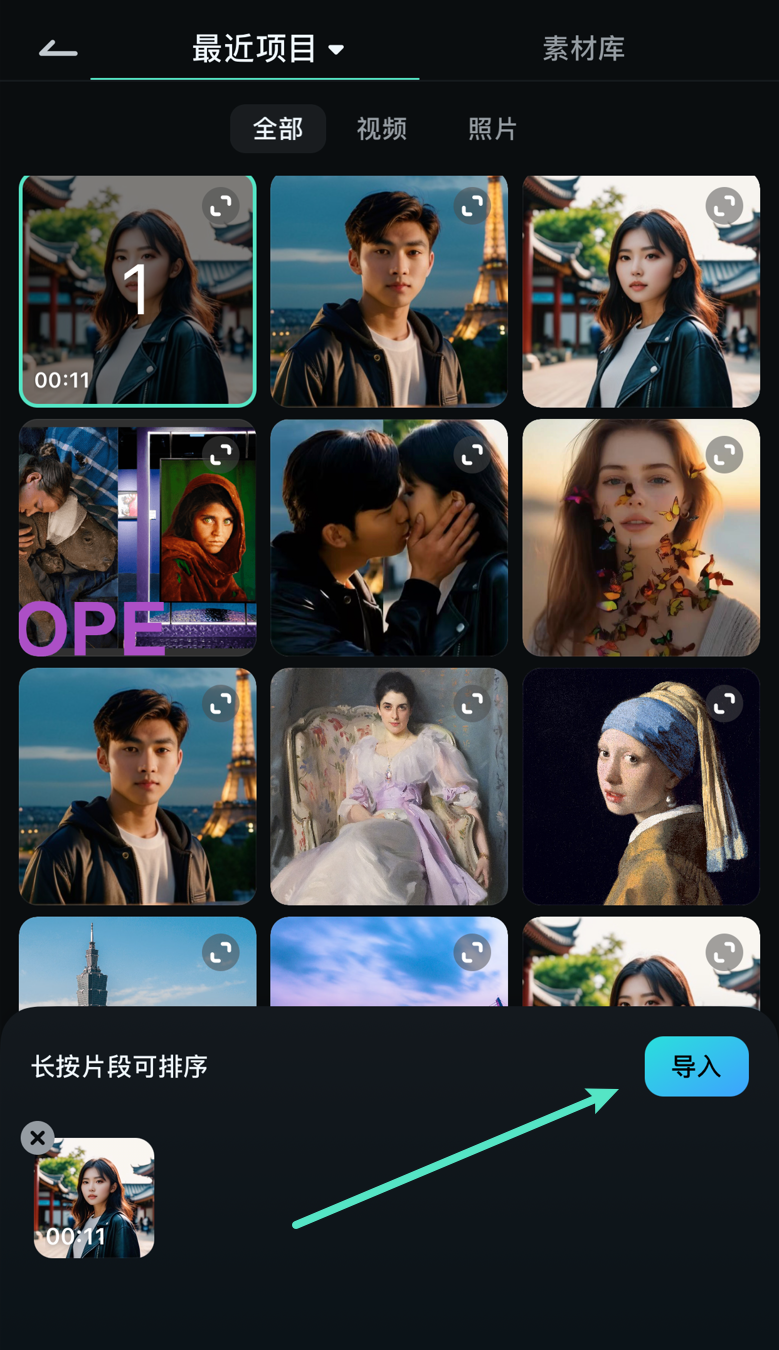
Task: Select the 全部 filter
Action: point(277,129)
